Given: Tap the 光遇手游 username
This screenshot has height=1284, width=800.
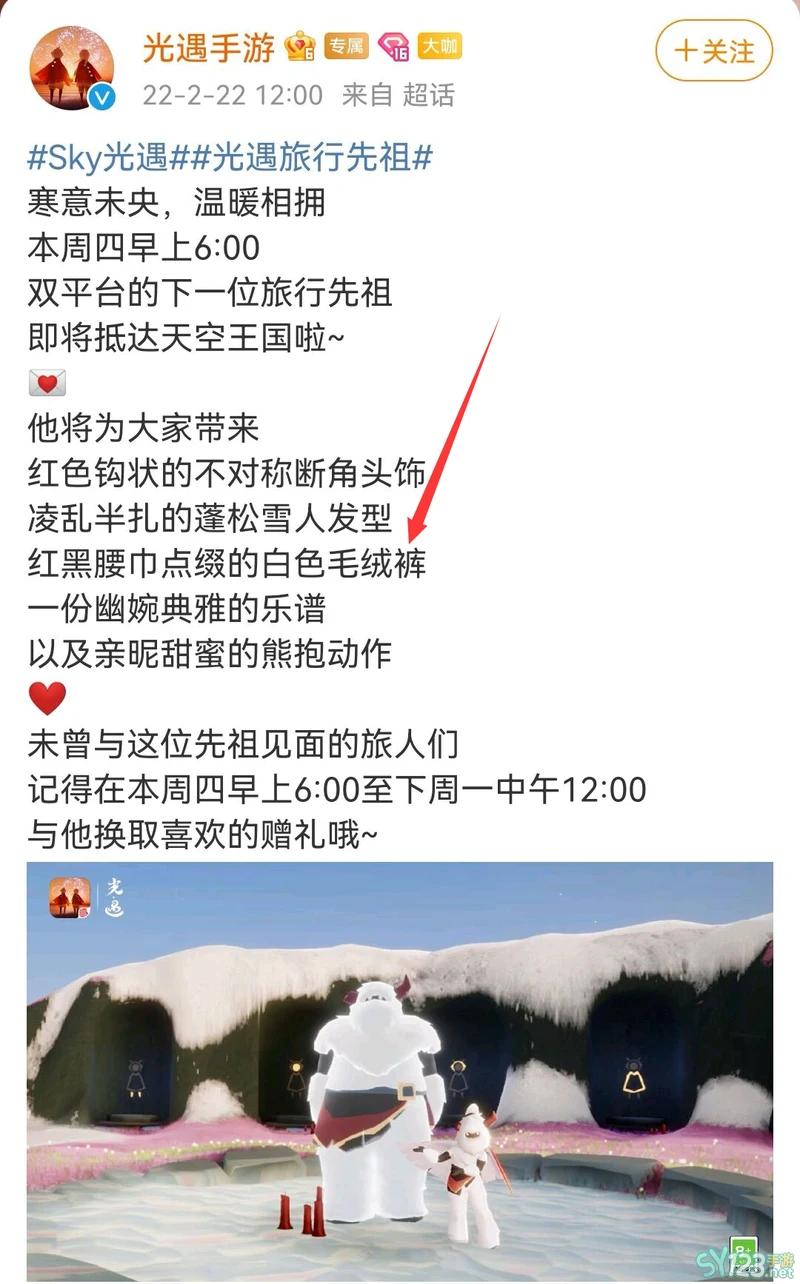Looking at the screenshot, I should (208, 45).
